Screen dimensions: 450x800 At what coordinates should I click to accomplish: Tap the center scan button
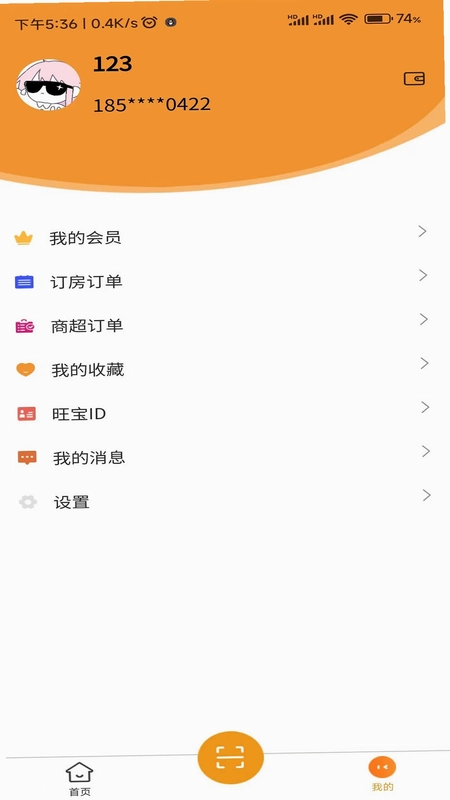pos(231,757)
